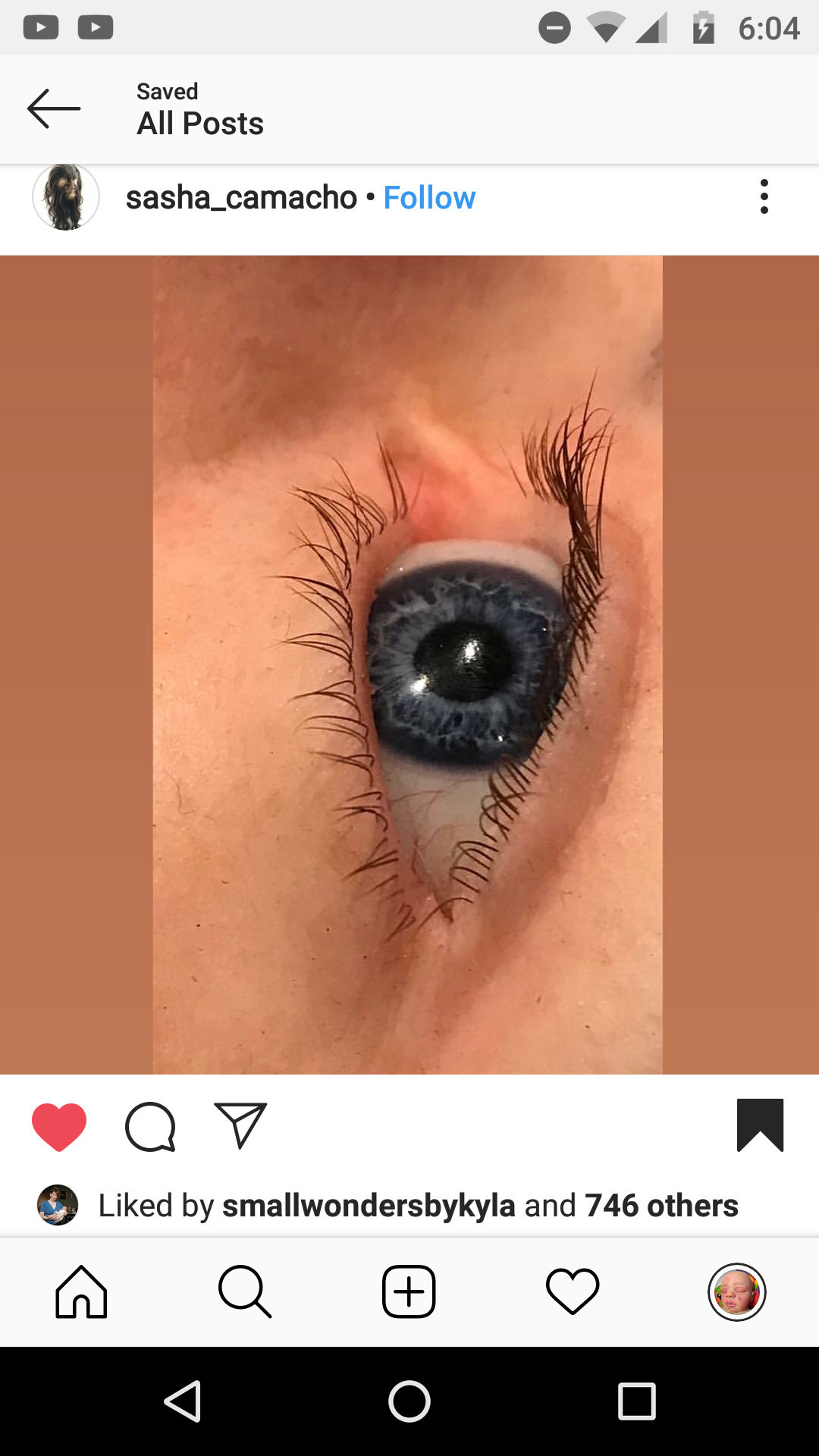The width and height of the screenshot is (819, 1456).
Task: Open the system recent apps button
Action: click(x=636, y=1401)
